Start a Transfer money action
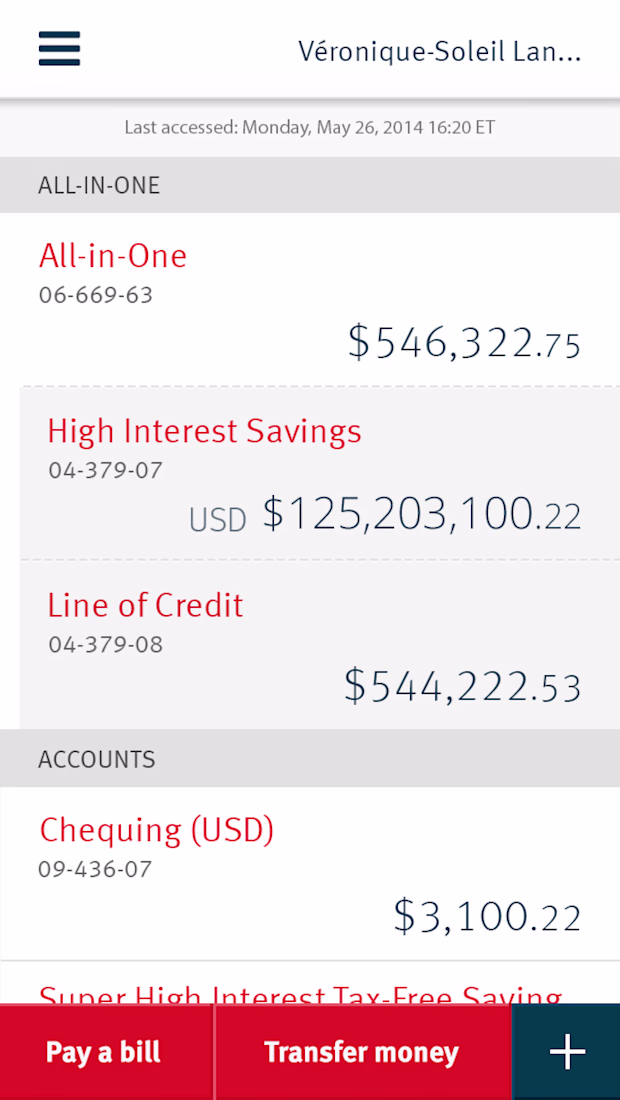The height and width of the screenshot is (1100, 620). (361, 1052)
